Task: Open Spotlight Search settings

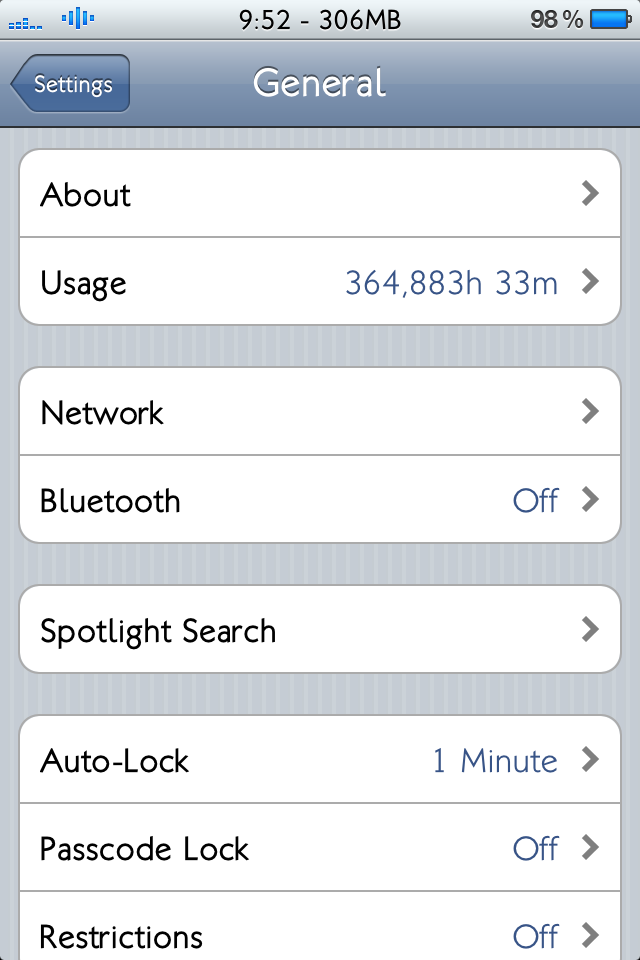Action: pyautogui.click(x=320, y=630)
